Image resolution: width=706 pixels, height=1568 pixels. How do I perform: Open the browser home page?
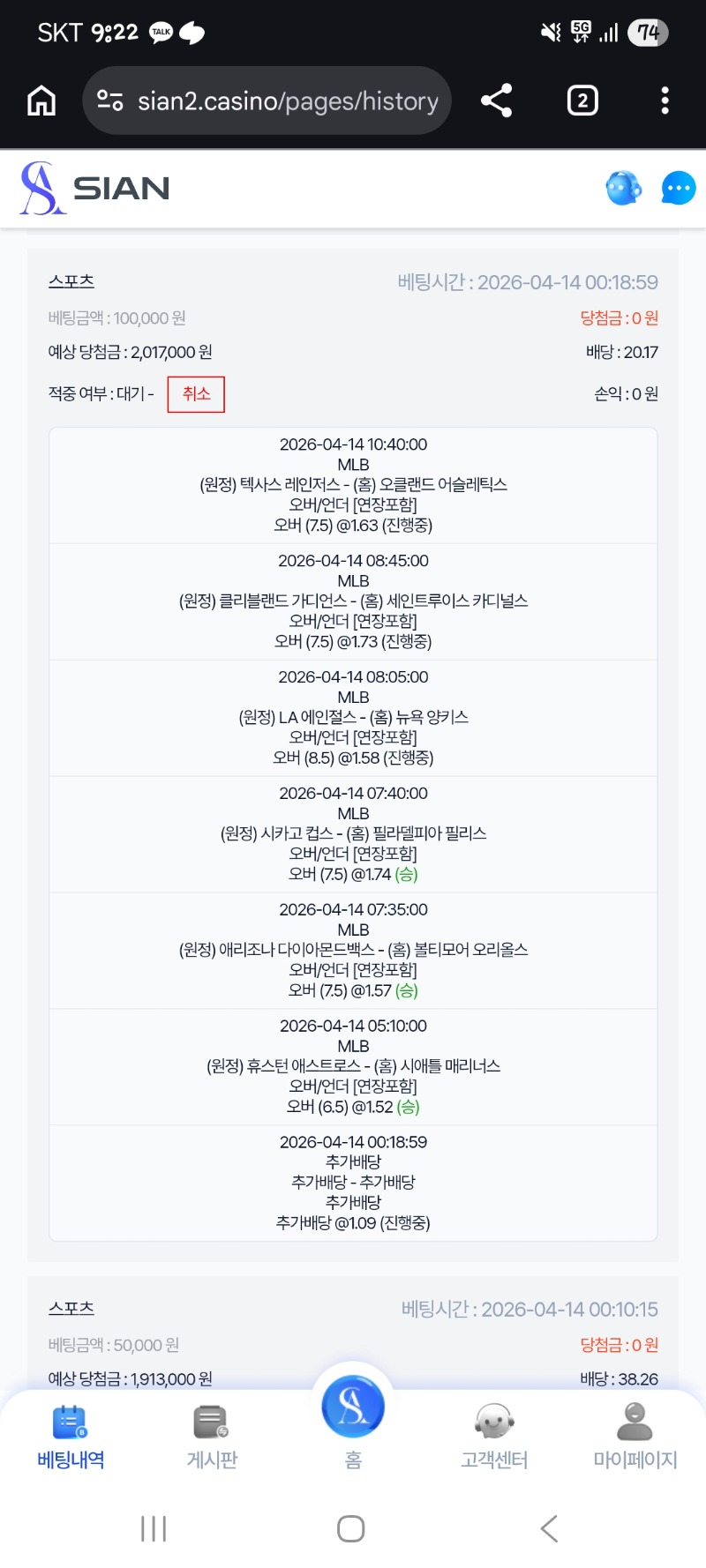tap(41, 101)
